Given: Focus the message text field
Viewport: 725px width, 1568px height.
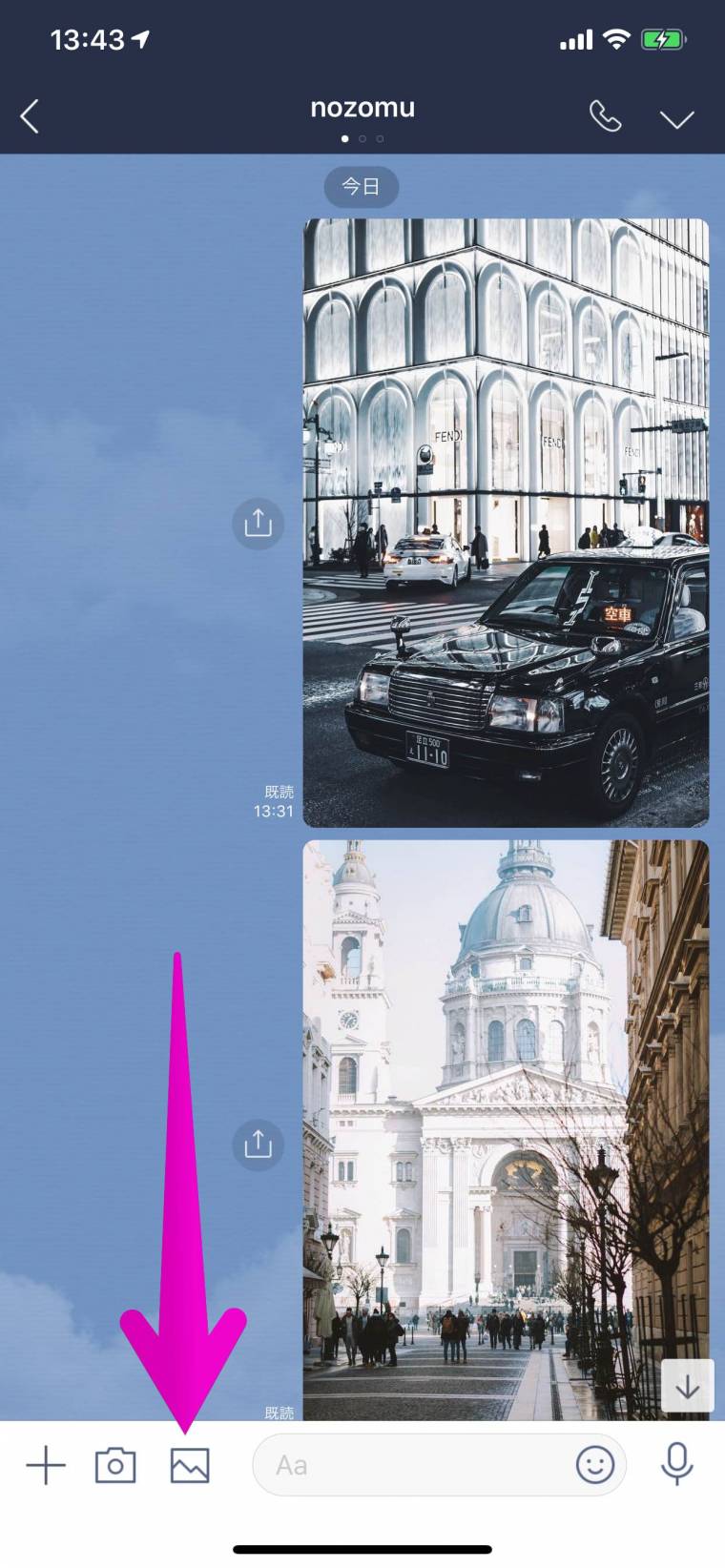Looking at the screenshot, I should 410,1465.
